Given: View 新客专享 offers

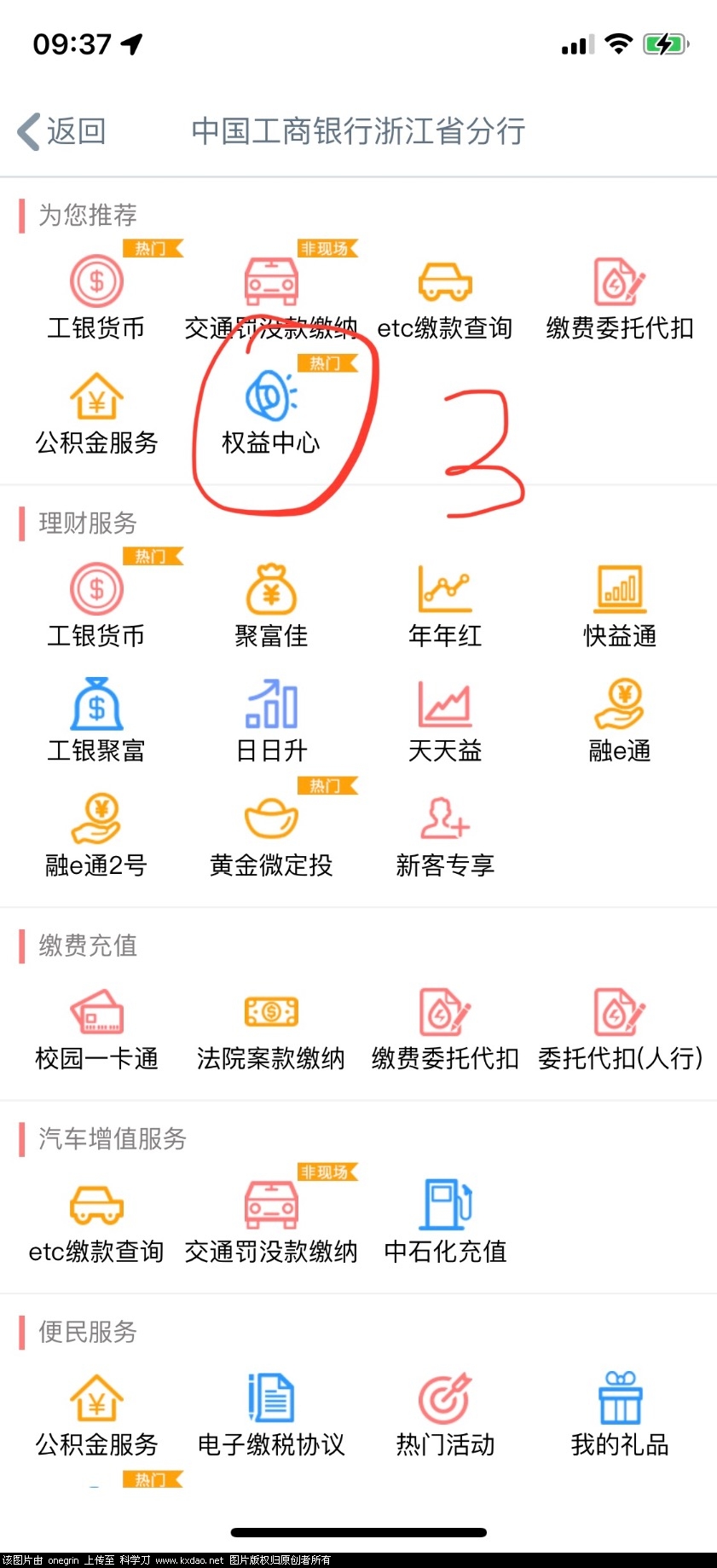Looking at the screenshot, I should click(x=444, y=834).
